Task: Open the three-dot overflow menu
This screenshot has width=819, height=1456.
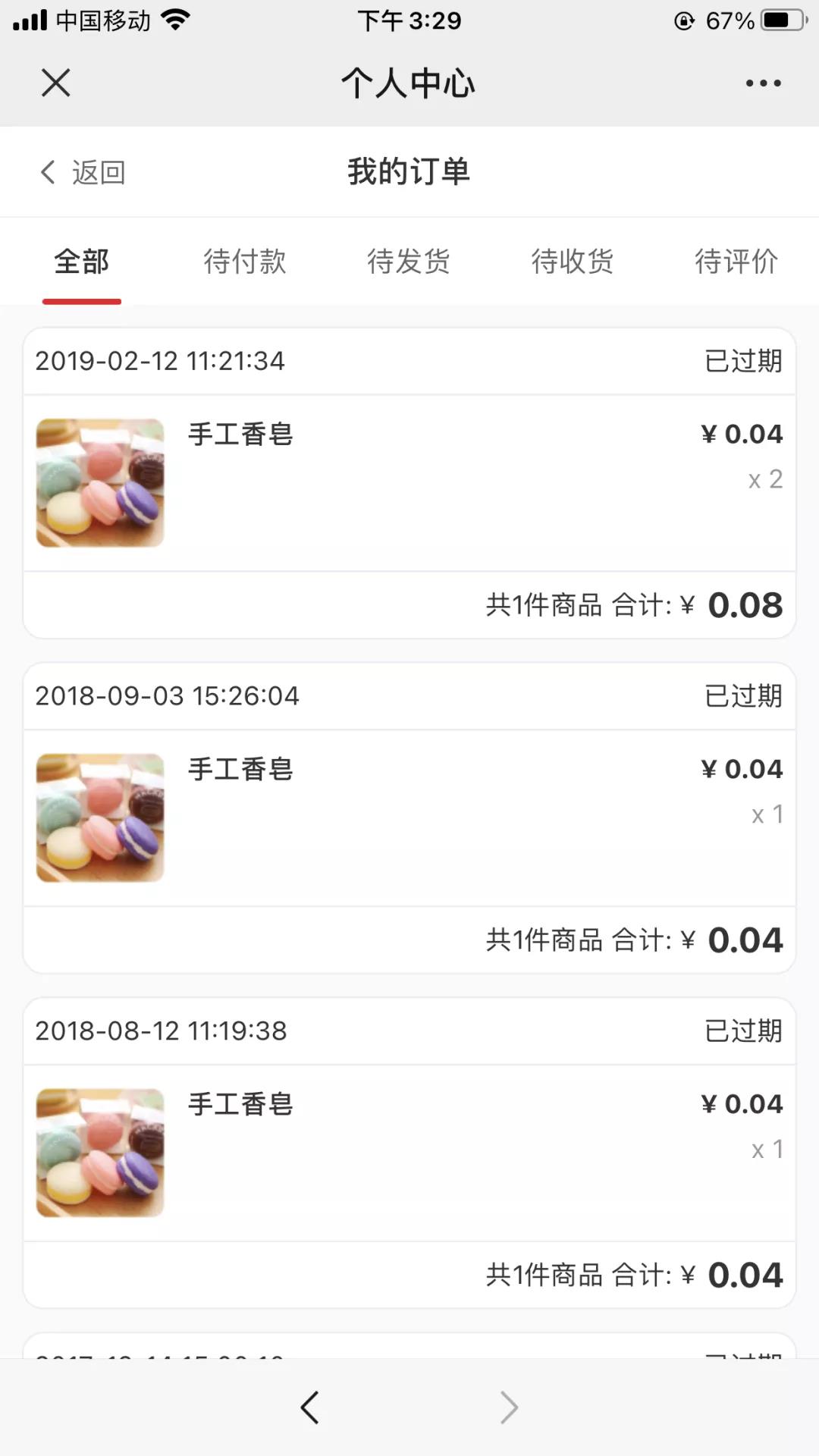Action: [x=763, y=83]
